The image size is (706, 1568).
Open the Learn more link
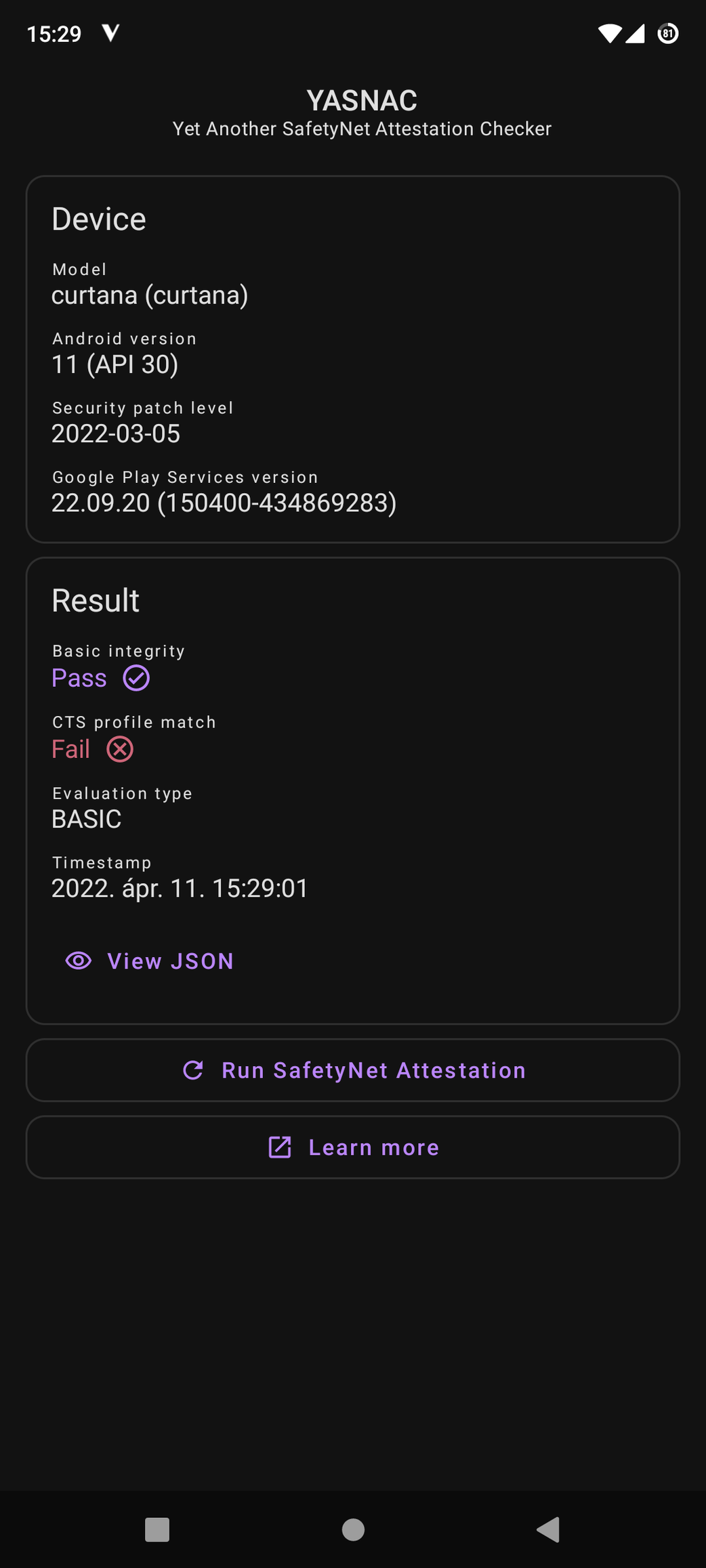[353, 1147]
